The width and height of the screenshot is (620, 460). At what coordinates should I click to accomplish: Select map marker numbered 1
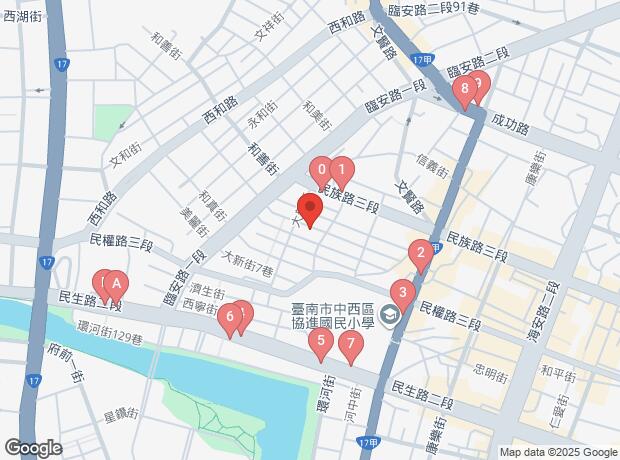(343, 171)
